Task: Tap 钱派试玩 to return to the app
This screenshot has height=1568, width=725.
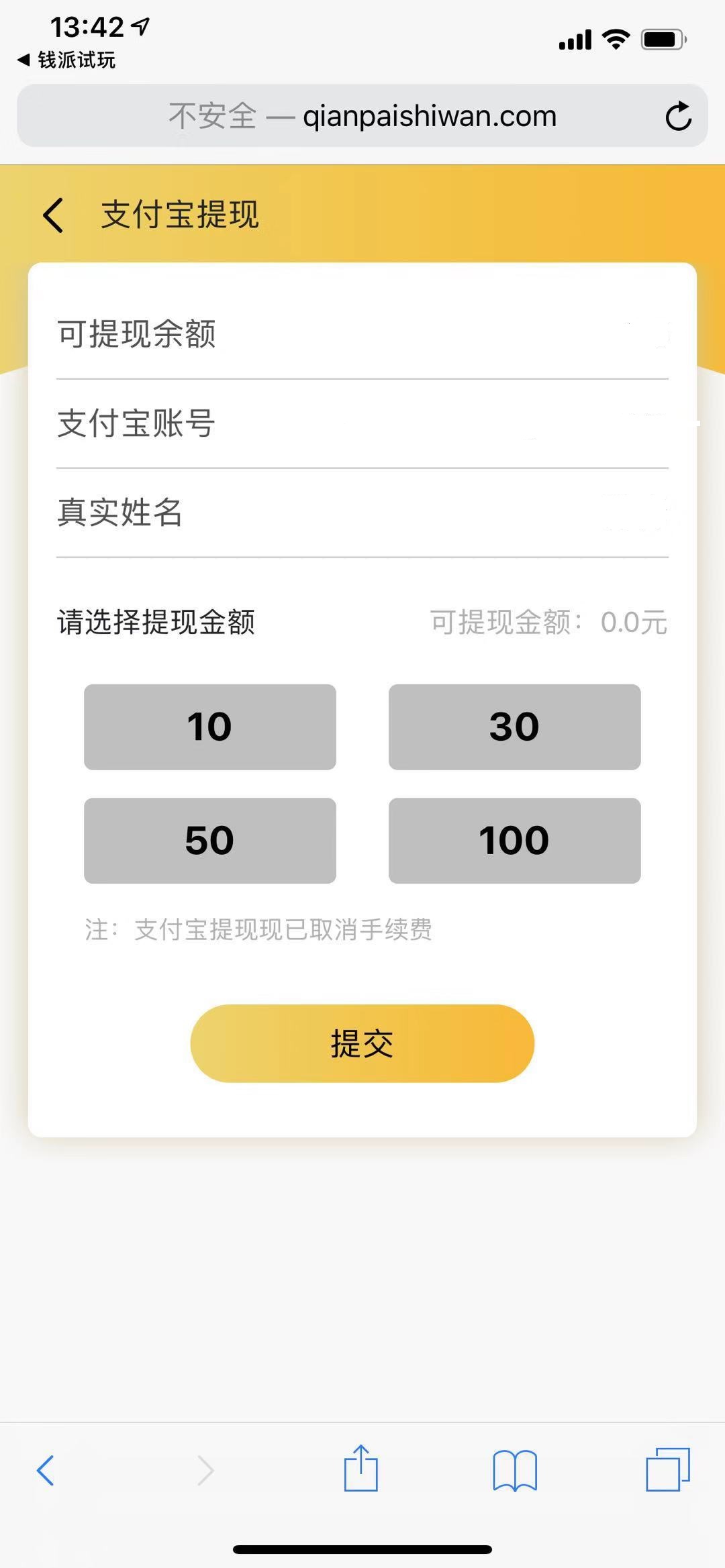Action: tap(65, 60)
